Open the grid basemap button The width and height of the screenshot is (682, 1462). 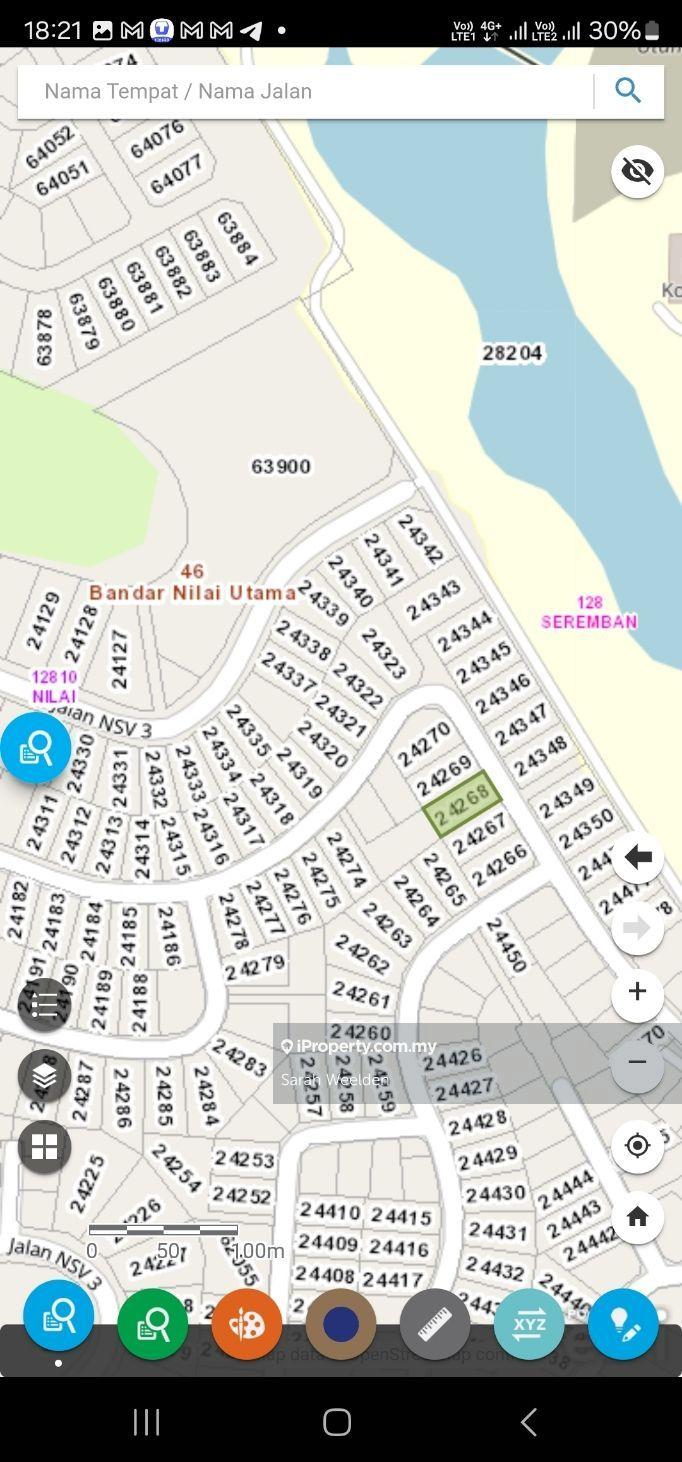(44, 1147)
